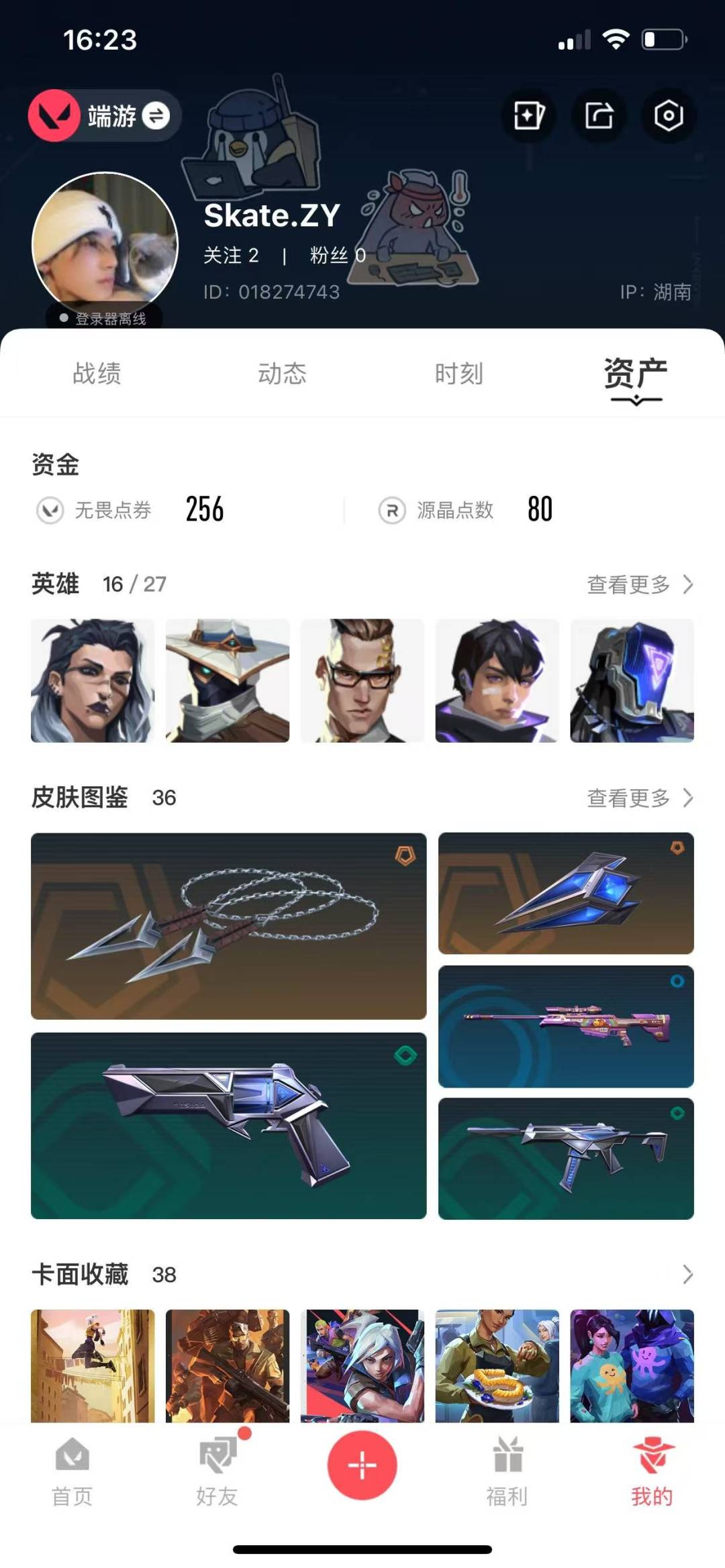Switch game mode via the 端游 toggle
The height and width of the screenshot is (1568, 725).
(105, 115)
